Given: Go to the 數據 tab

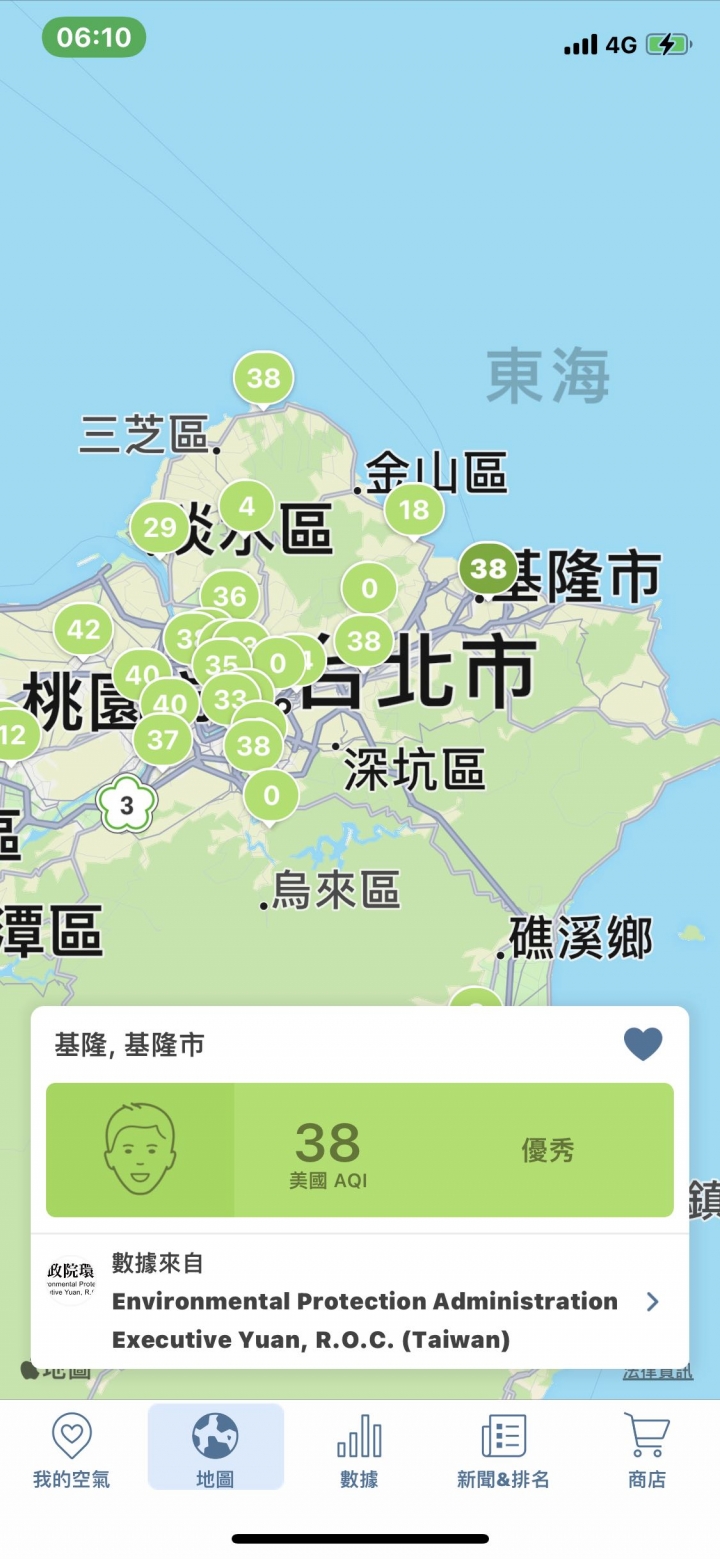Looking at the screenshot, I should tap(359, 1448).
